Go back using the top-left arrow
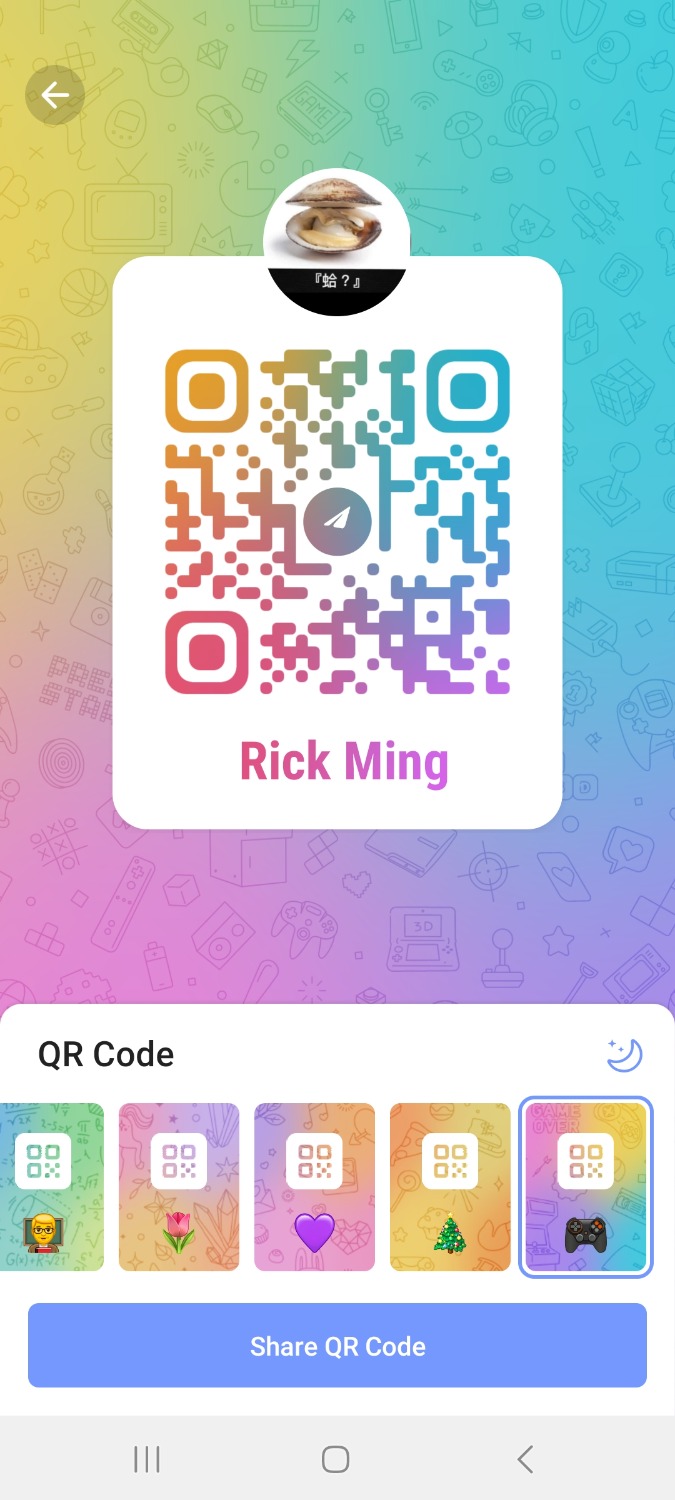675x1500 pixels. click(54, 95)
